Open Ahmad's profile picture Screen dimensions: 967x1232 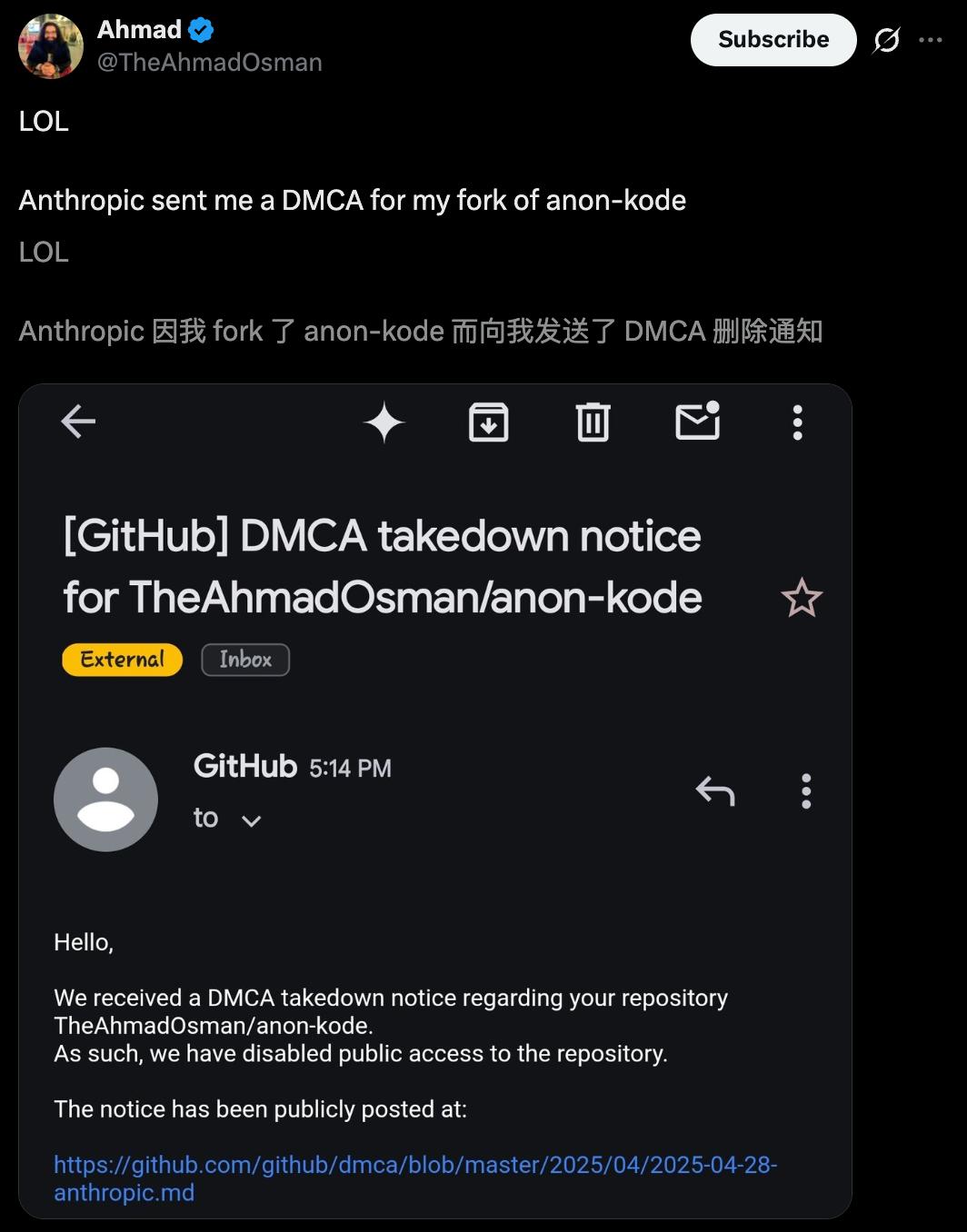point(51,46)
